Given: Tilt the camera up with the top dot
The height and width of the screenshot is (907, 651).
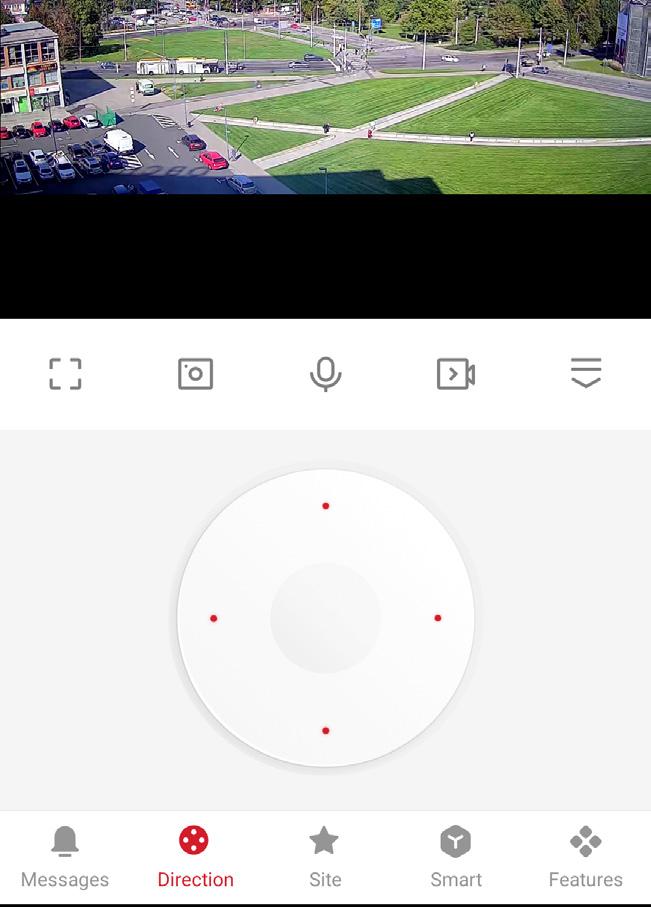Looking at the screenshot, I should point(325,506).
